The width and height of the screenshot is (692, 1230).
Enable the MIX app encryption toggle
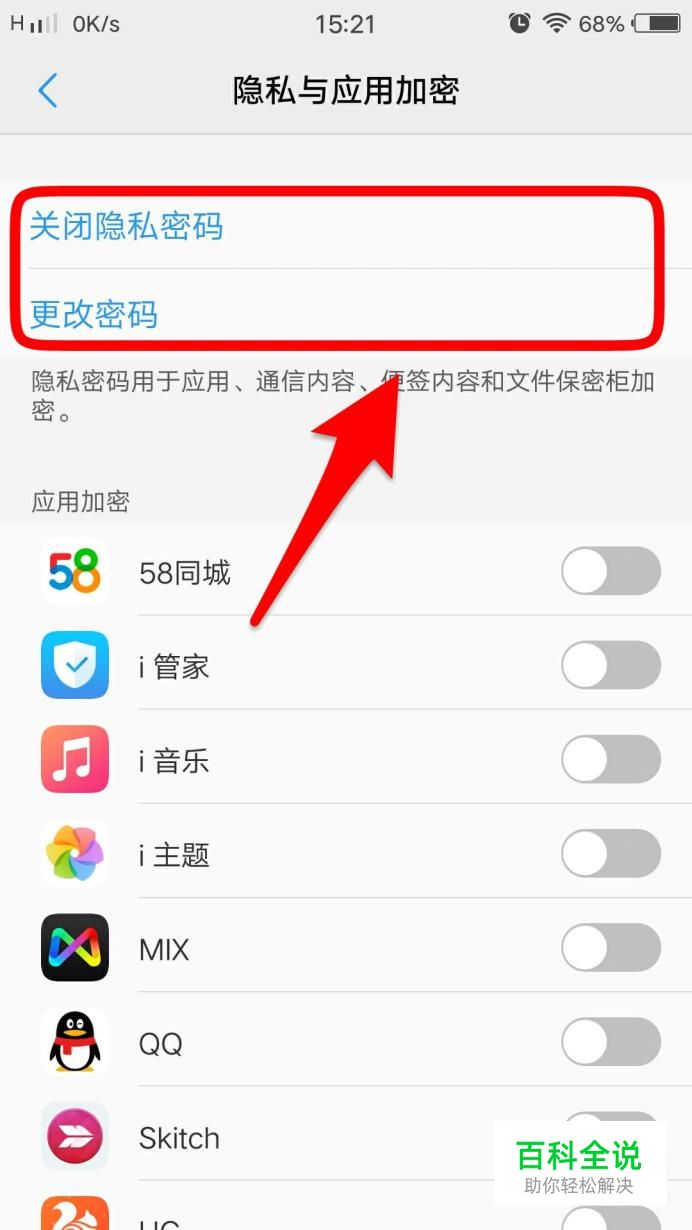coord(610,948)
